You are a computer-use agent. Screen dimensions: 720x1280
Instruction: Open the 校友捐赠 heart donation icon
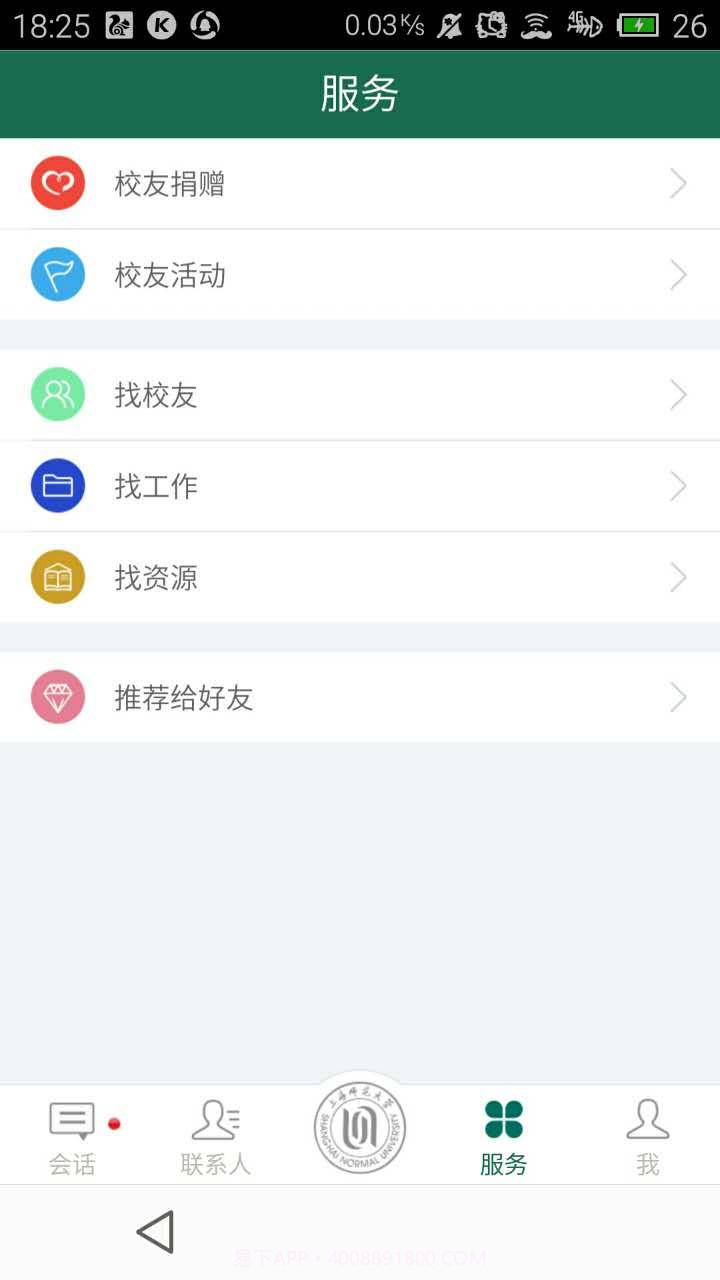57,183
